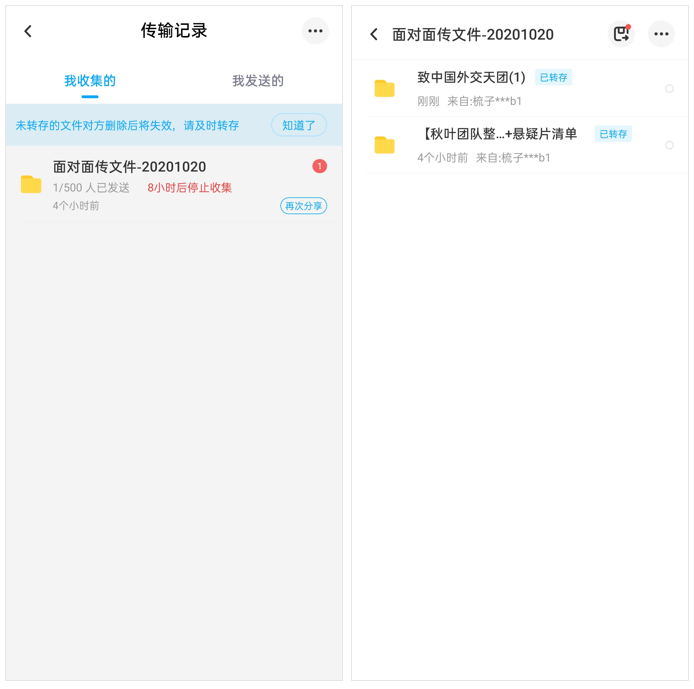Go back from the 传输记录 screen

pos(28,31)
